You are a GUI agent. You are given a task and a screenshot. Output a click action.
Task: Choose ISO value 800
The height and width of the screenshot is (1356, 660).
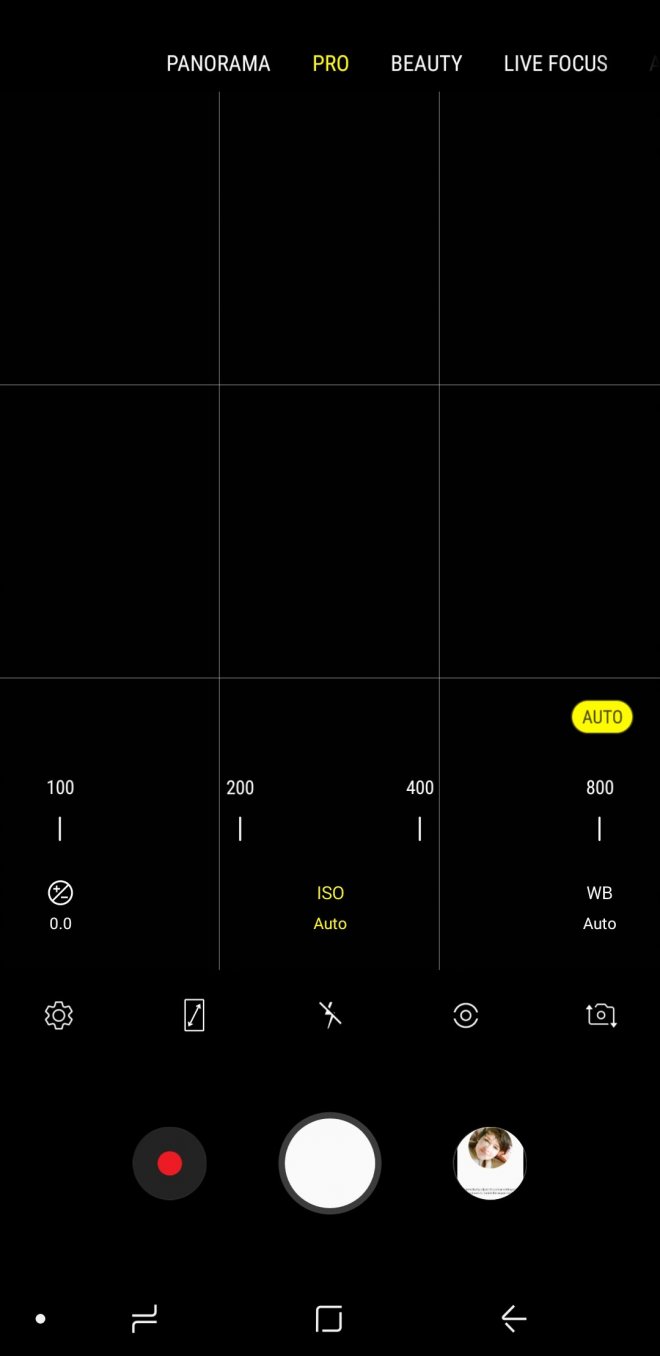[599, 810]
